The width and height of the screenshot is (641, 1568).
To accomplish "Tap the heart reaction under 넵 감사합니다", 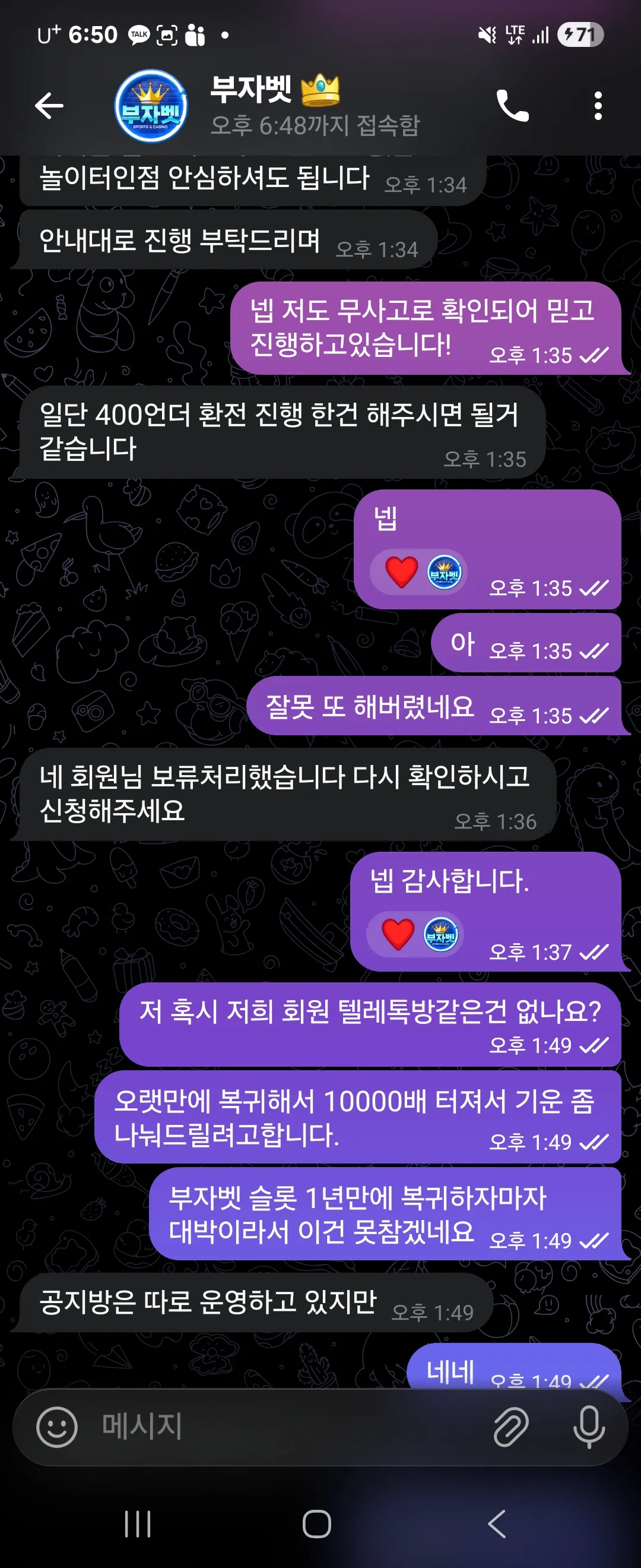I will (x=398, y=934).
